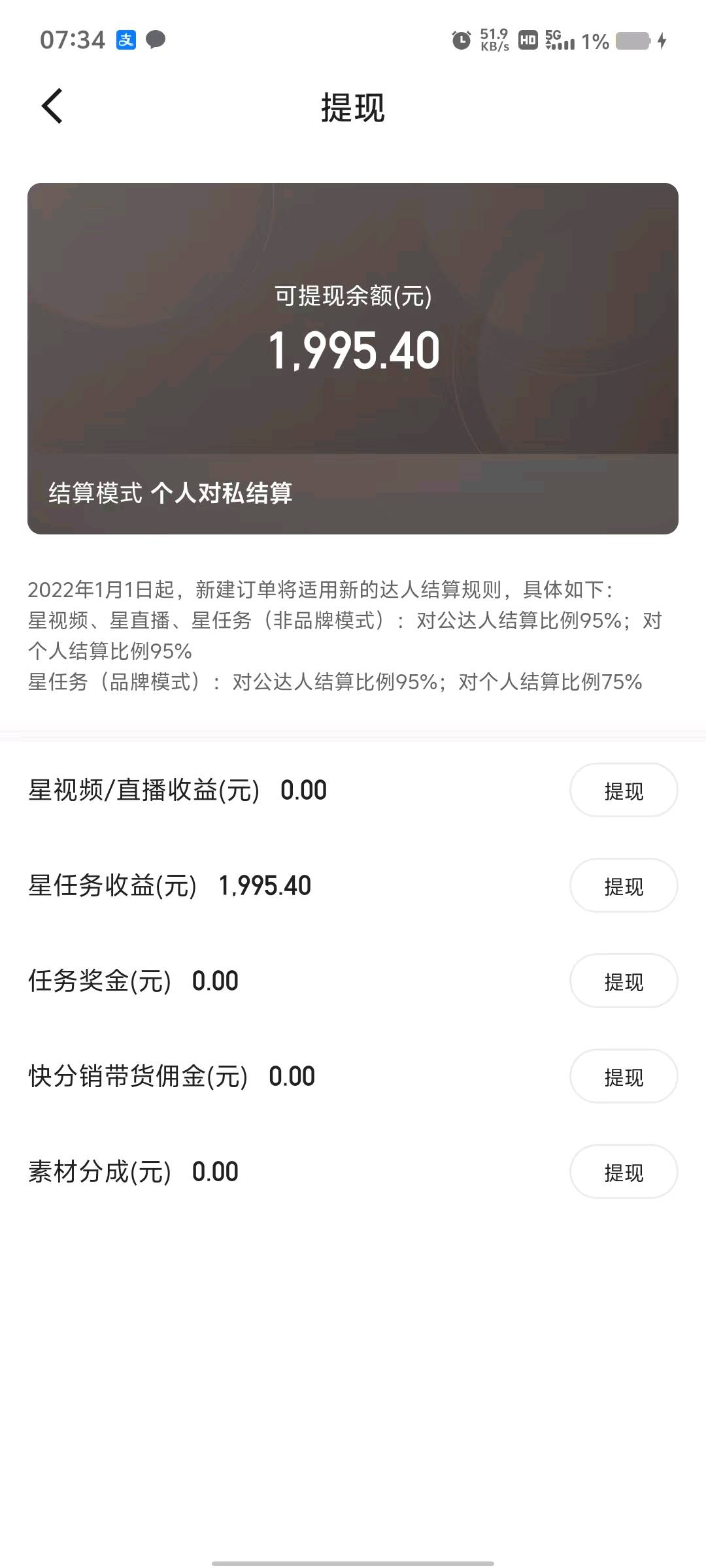This screenshot has height=1568, width=706.
Task: Withdraw 星视频/直播收益 balance
Action: (624, 790)
